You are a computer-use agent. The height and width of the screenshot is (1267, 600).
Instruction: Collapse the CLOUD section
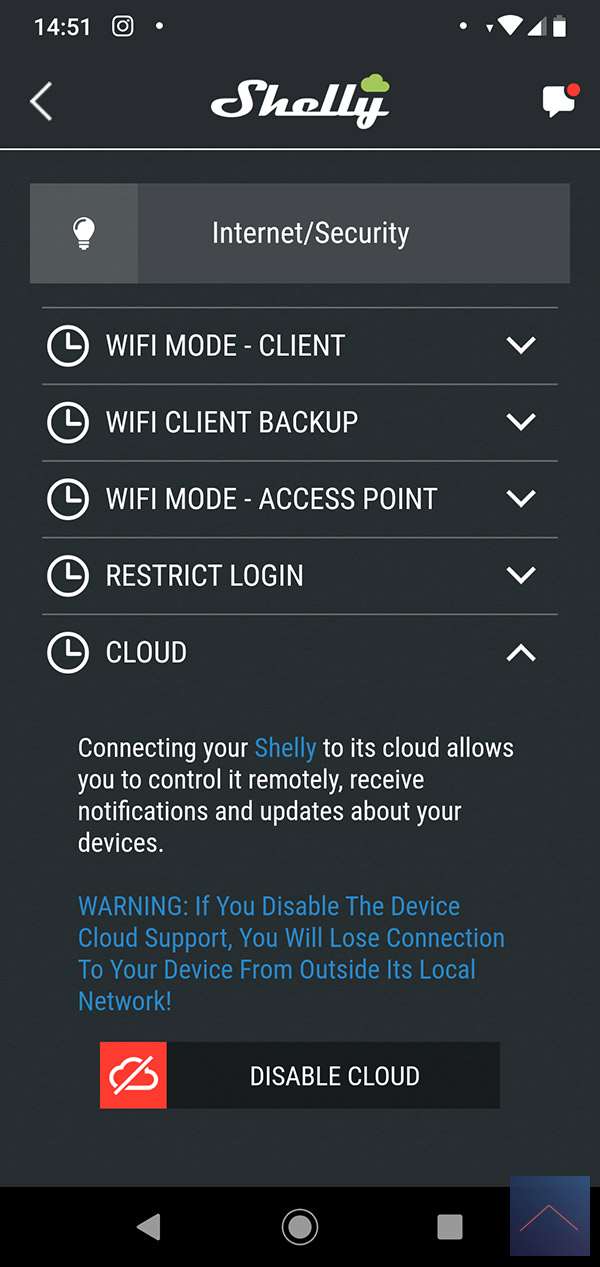click(x=300, y=653)
